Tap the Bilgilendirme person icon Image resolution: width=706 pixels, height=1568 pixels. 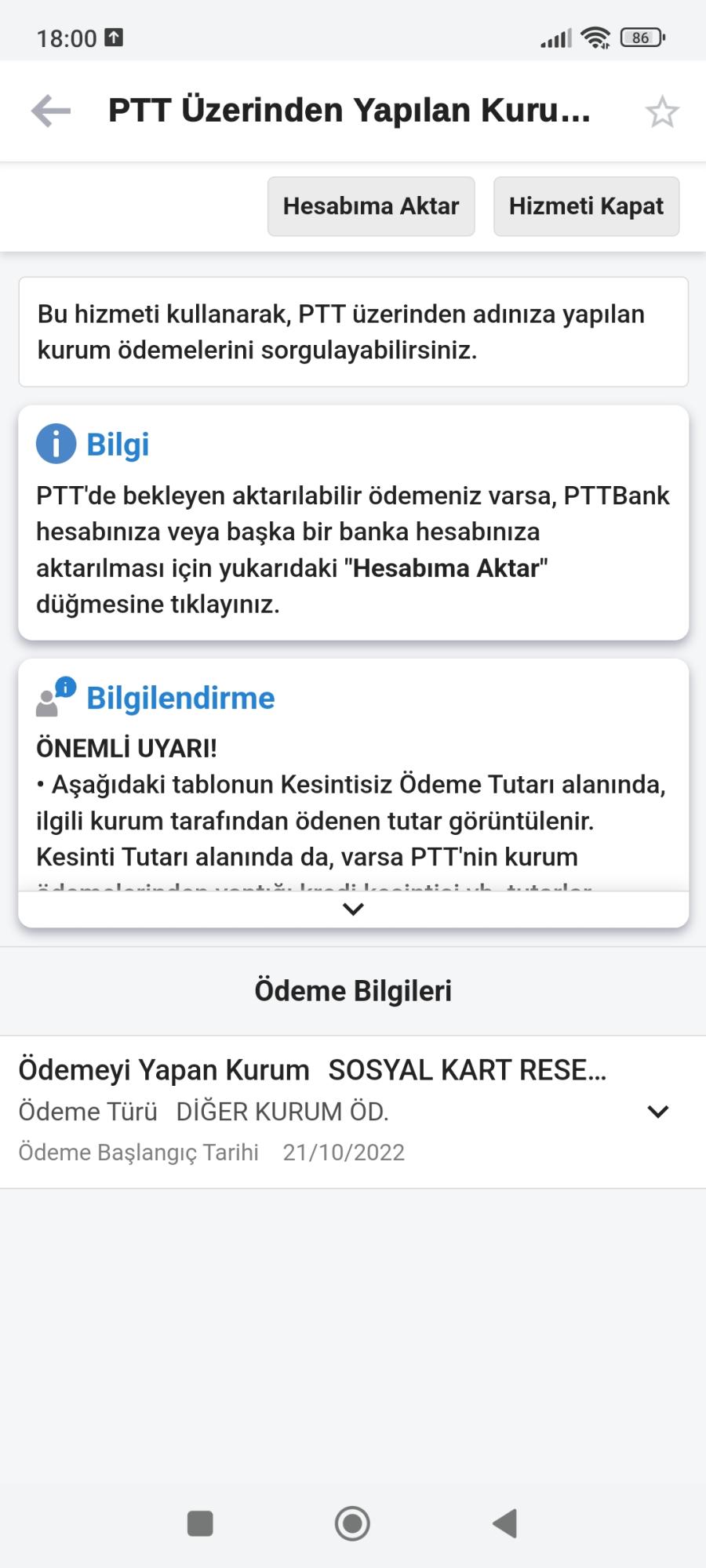(x=50, y=698)
